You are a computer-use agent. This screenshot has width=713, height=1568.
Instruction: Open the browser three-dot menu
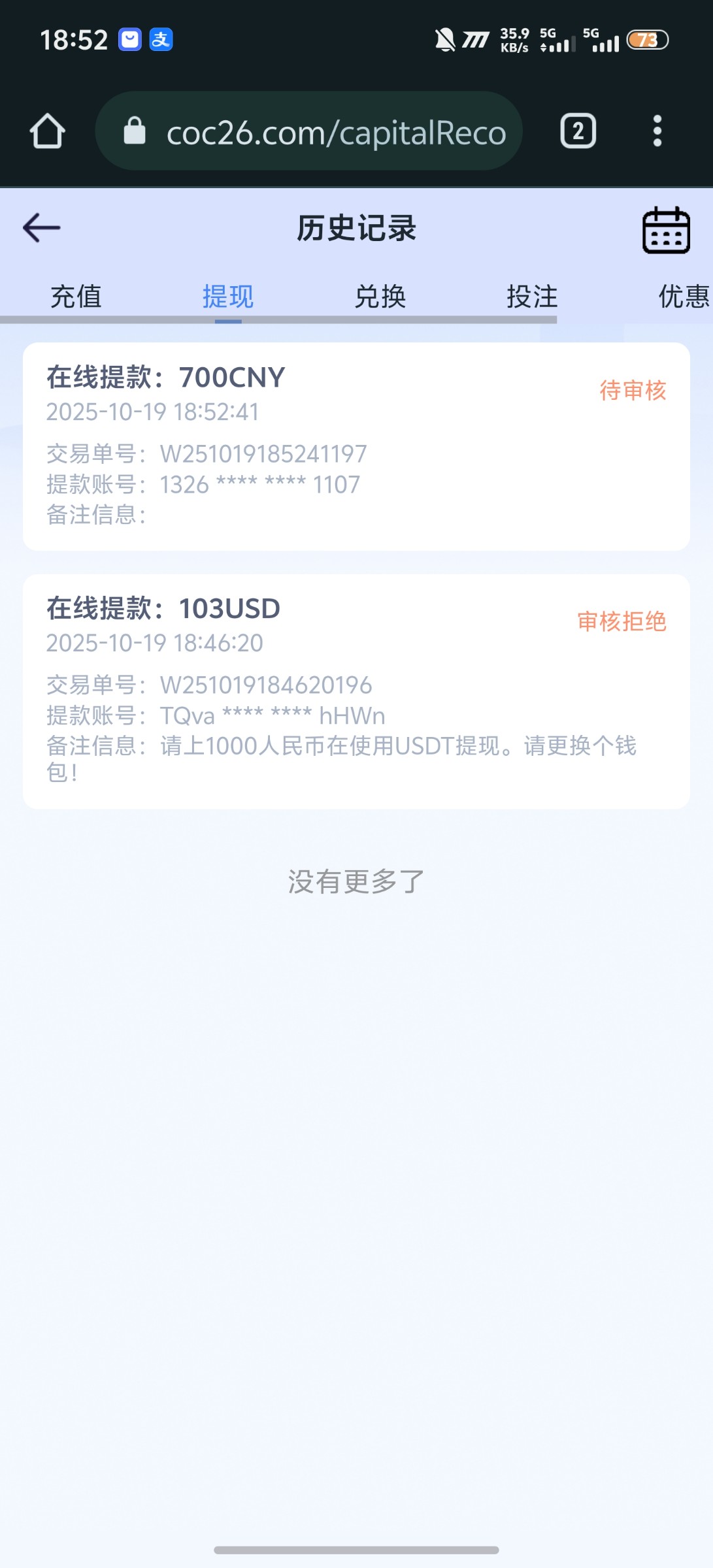click(657, 131)
